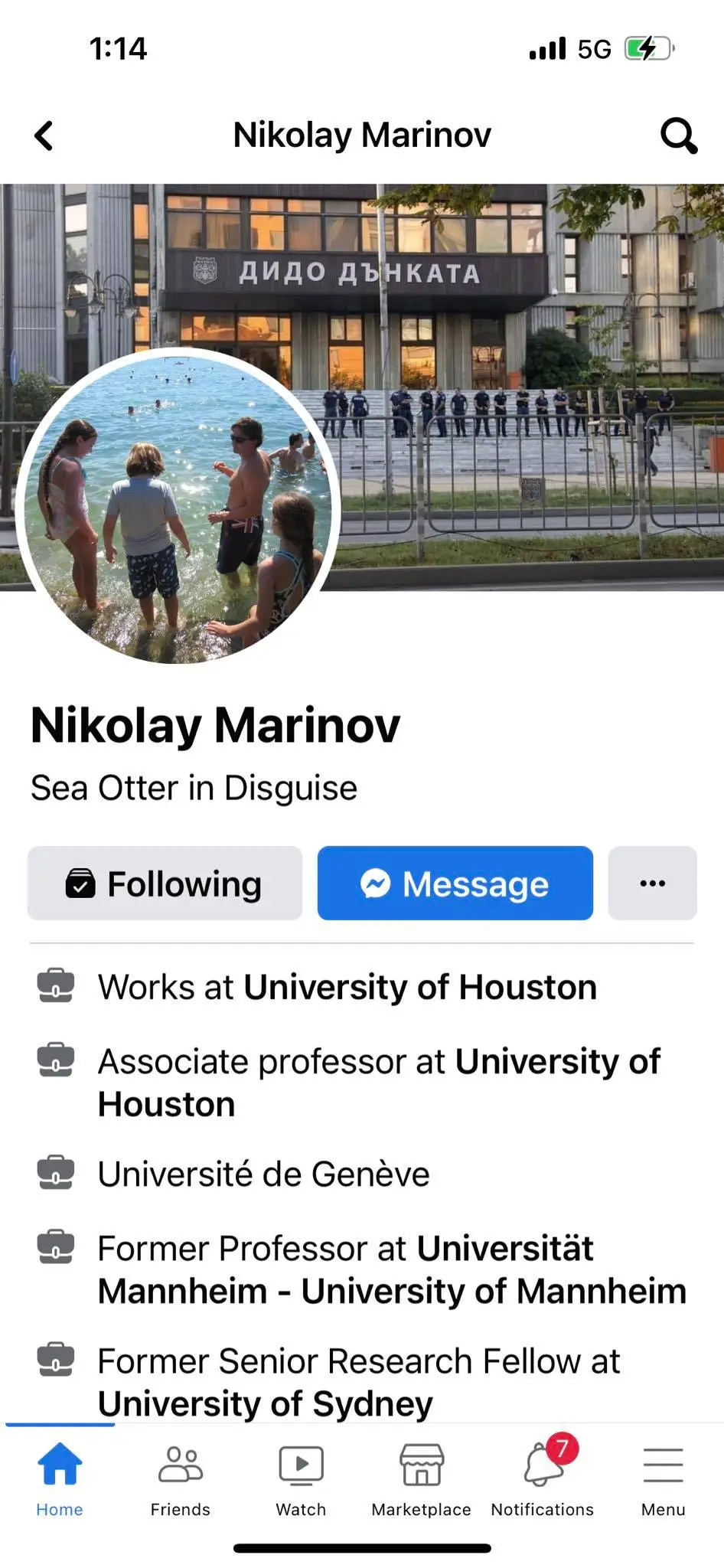Viewport: 724px width, 1568px height.
Task: Open the Notifications tab
Action: 543,1478
